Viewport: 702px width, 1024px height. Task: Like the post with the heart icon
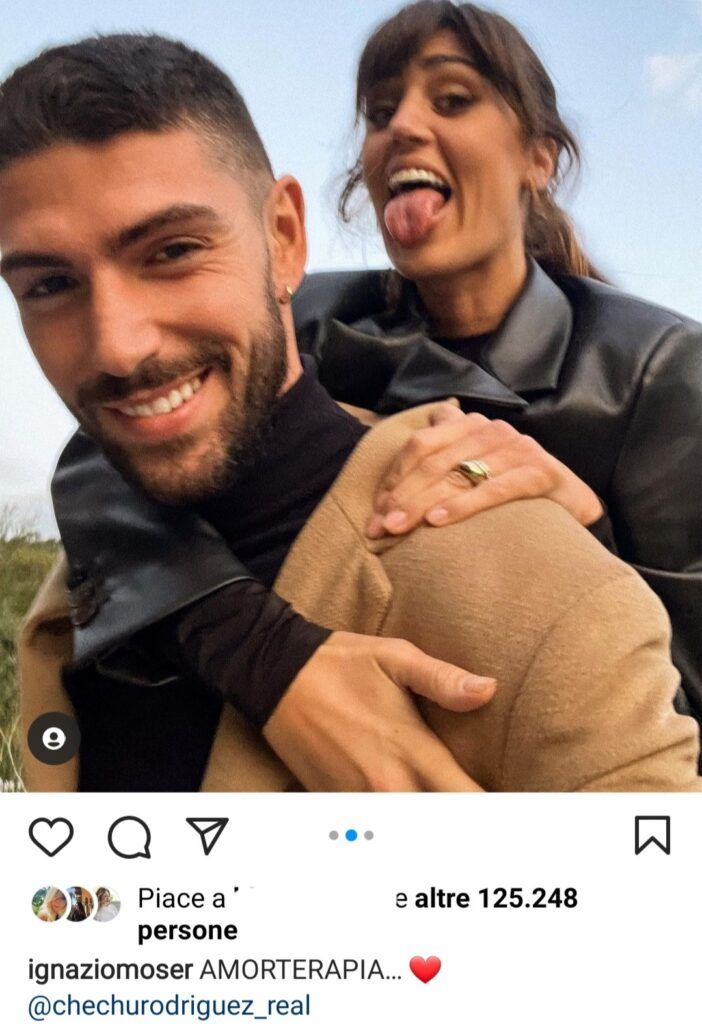pos(50,836)
